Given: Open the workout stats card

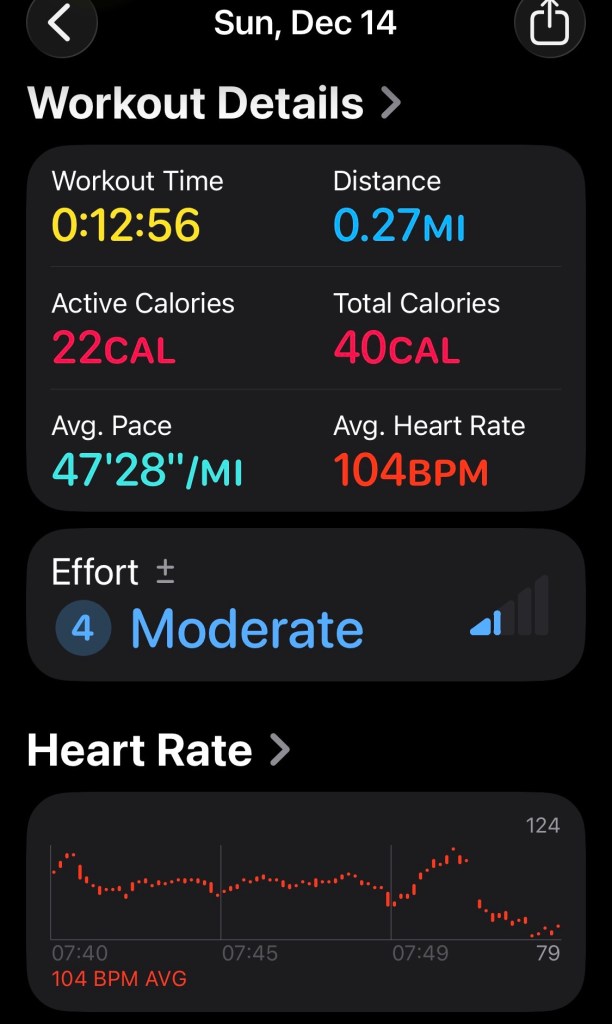Looking at the screenshot, I should click(x=305, y=329).
